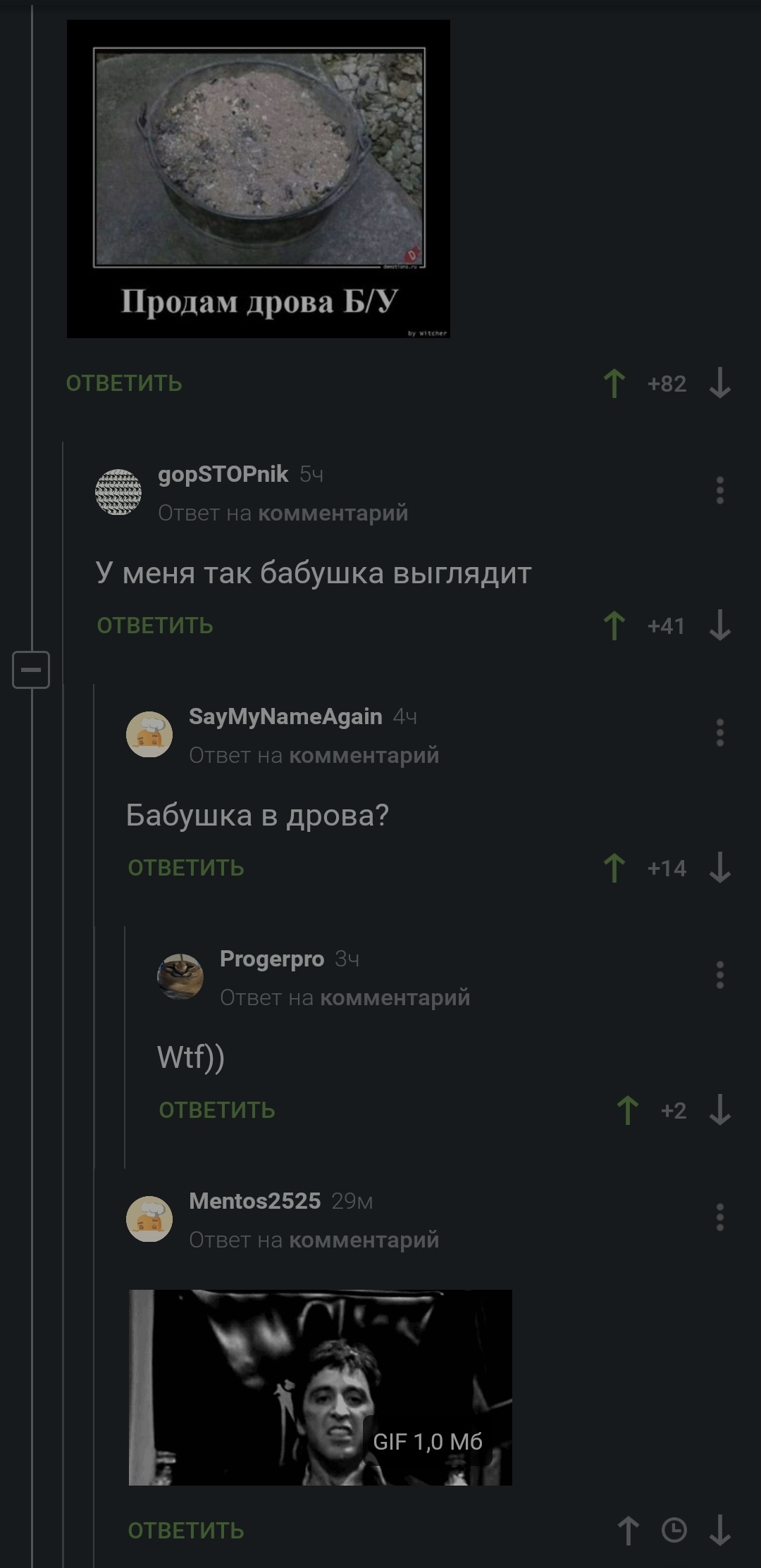761x1568 pixels.
Task: Open Progerpro's profile
Action: pos(271,959)
